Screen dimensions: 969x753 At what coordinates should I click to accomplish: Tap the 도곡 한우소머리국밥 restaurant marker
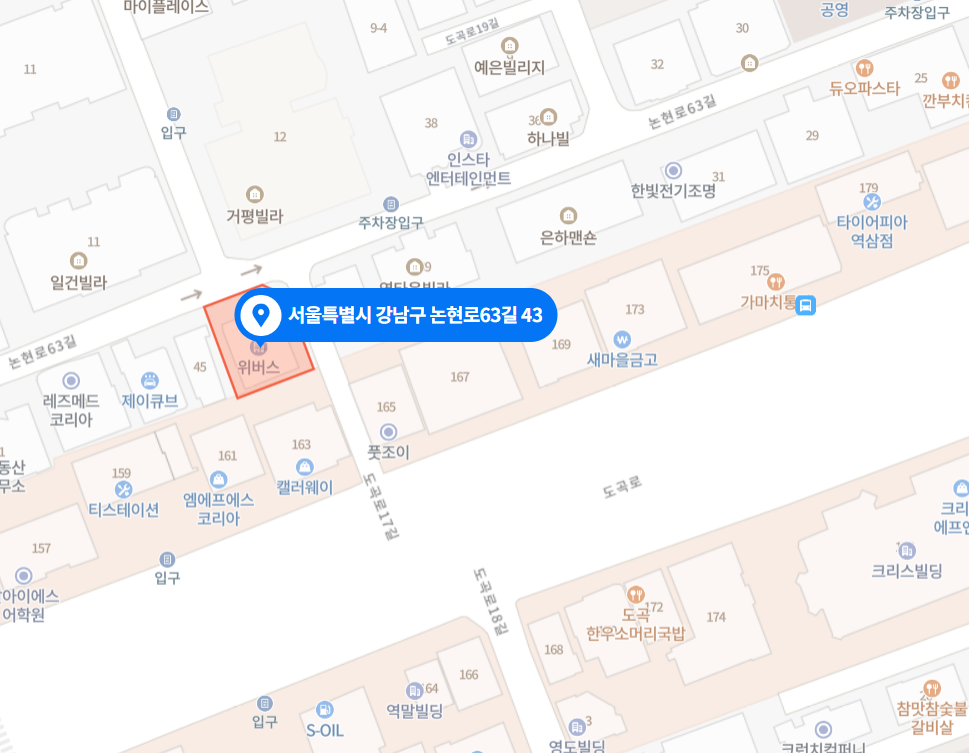635,594
